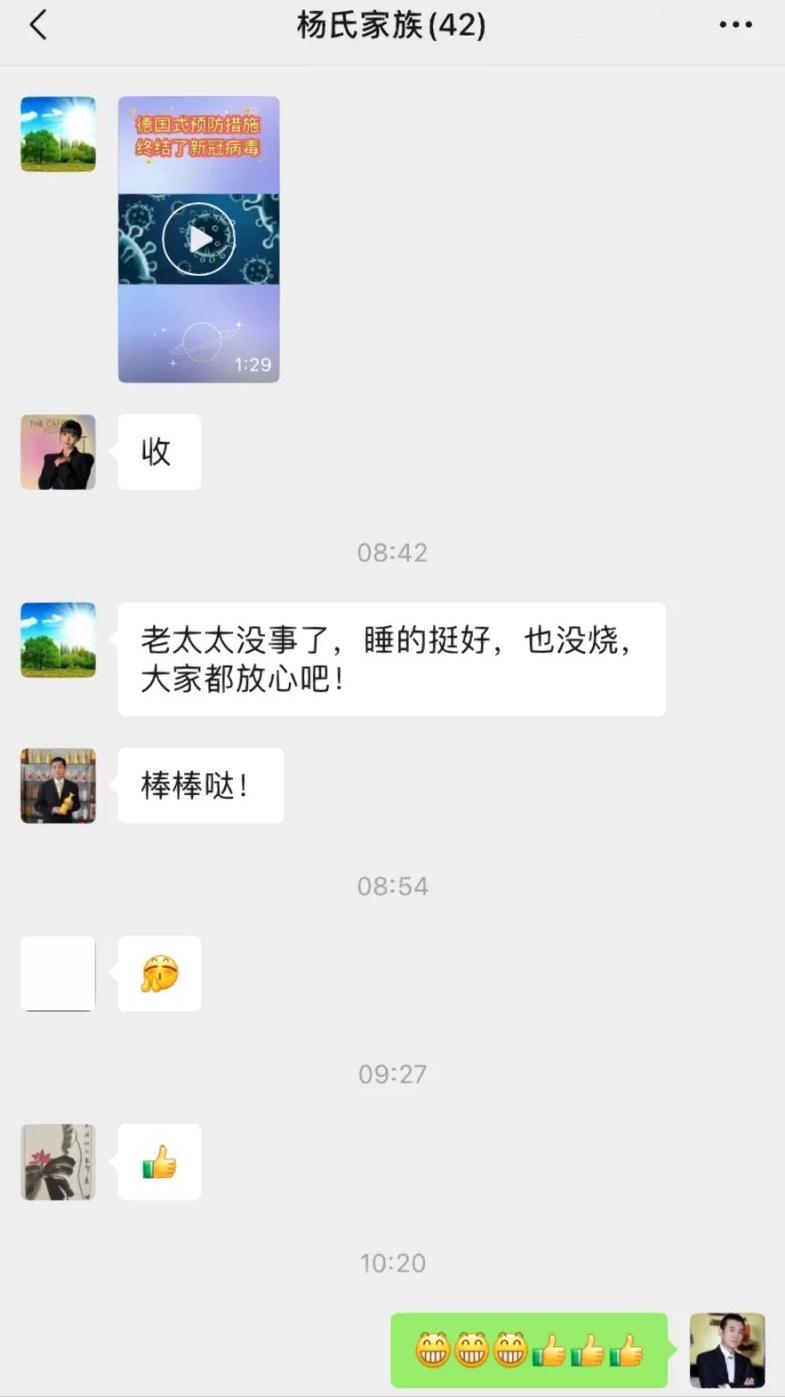Tap the 棒棒哒 message bubble

tap(200, 786)
